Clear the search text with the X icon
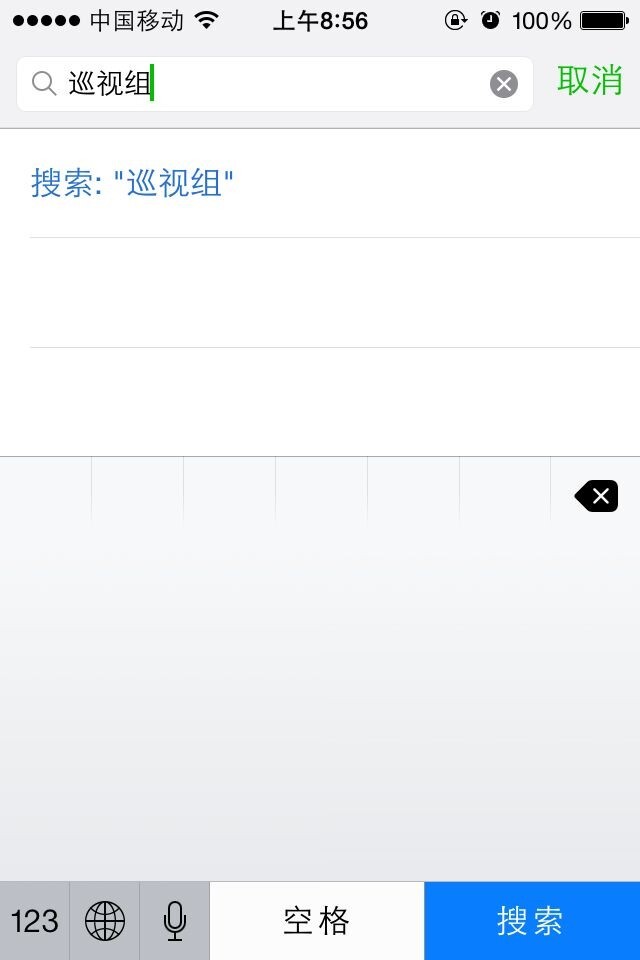 pyautogui.click(x=504, y=84)
